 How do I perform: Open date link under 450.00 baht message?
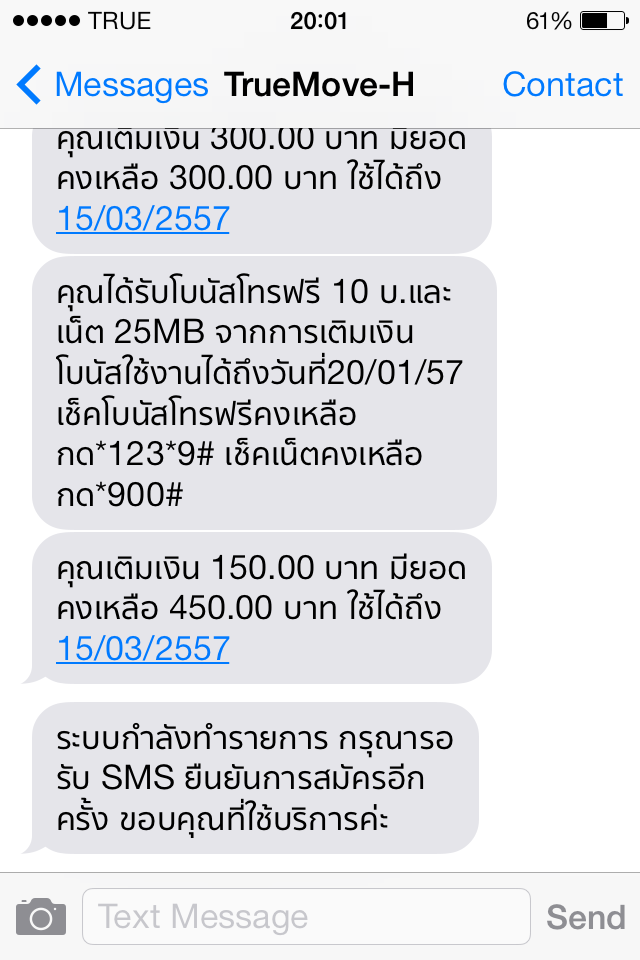click(143, 648)
